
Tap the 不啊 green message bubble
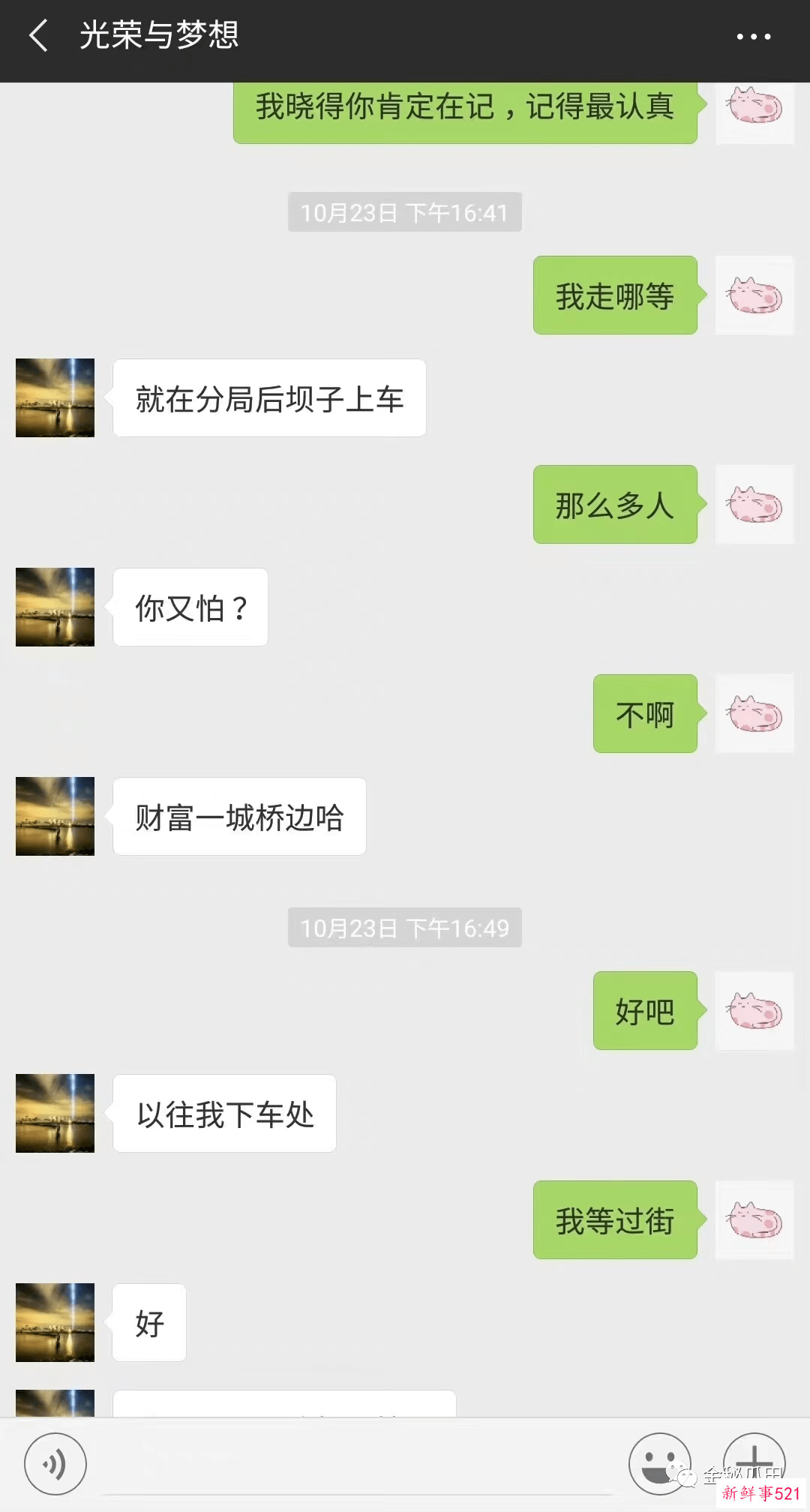(x=644, y=713)
